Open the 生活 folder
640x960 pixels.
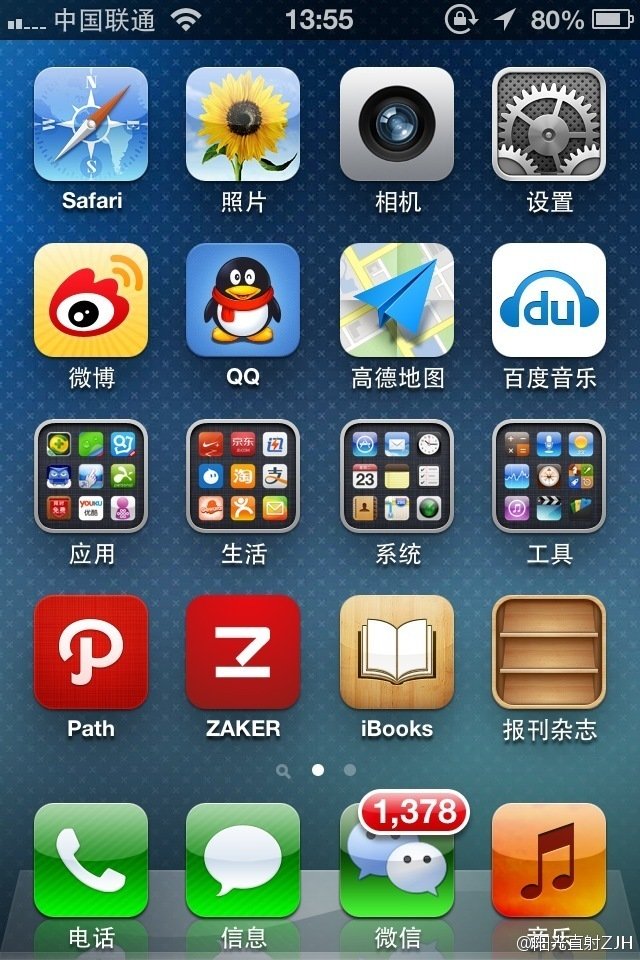tap(243, 476)
